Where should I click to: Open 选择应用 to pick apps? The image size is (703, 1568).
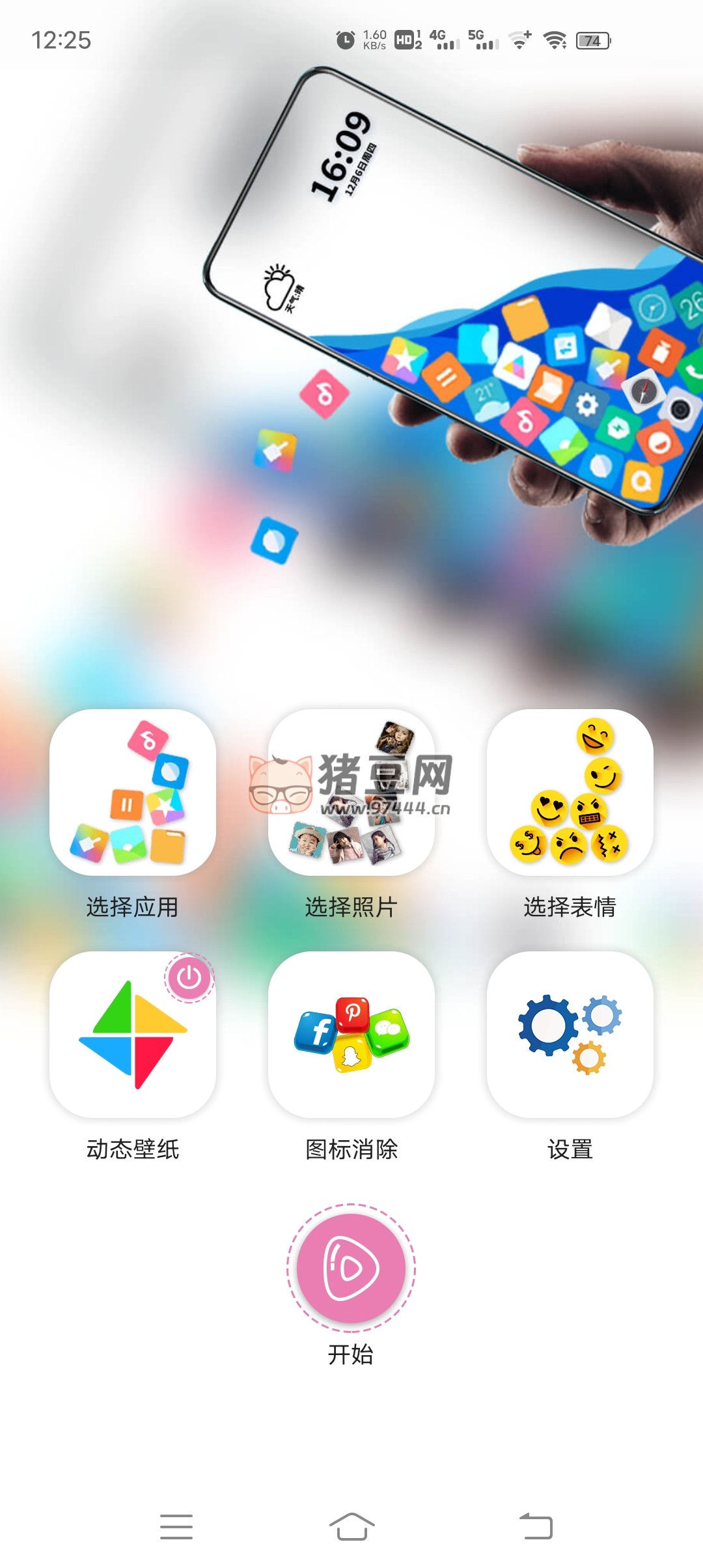pos(133,792)
